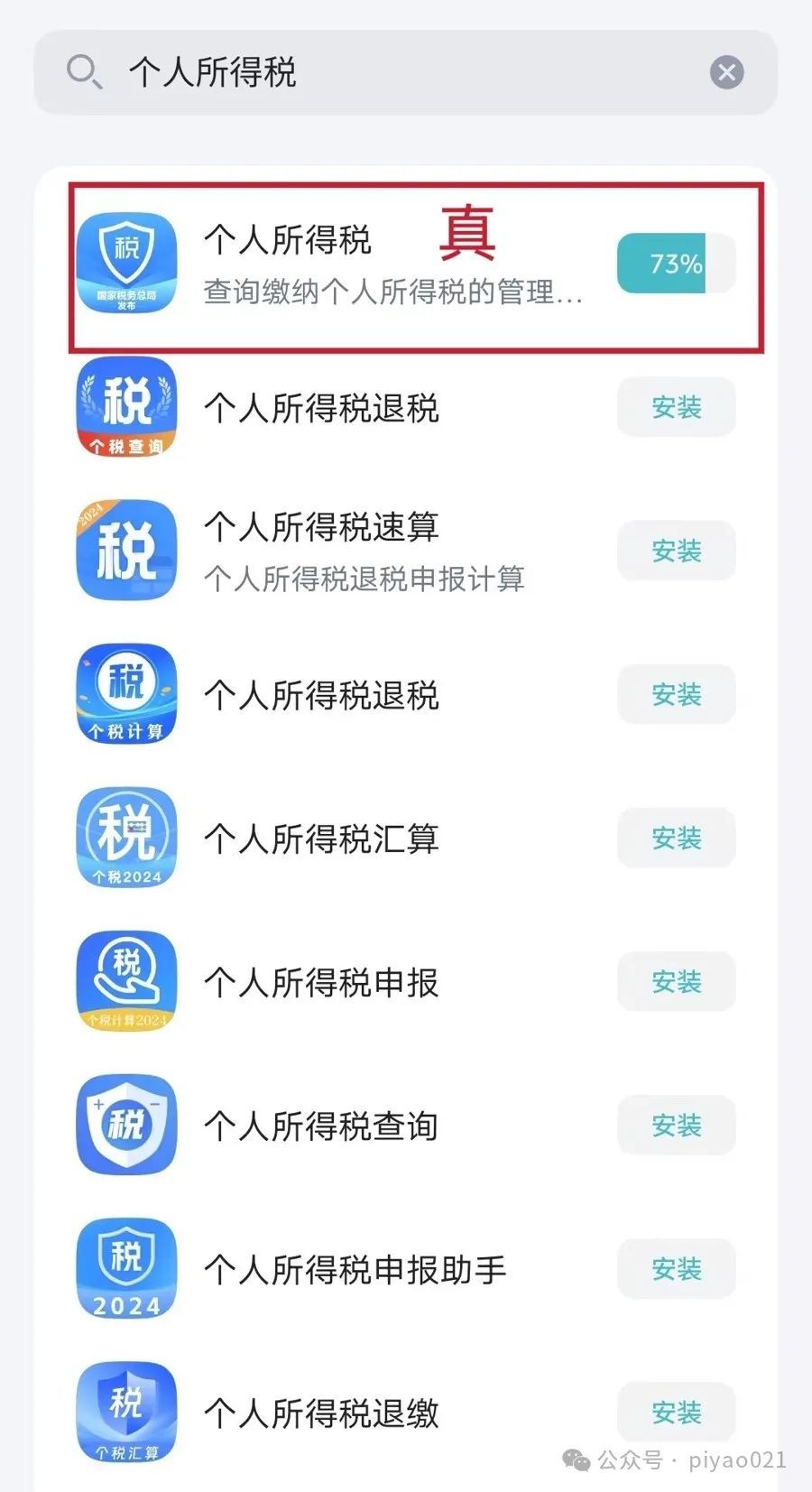The width and height of the screenshot is (812, 1492).
Task: Tap the hand-holding 税 icon for 个人所得税申报
Action: tap(125, 981)
